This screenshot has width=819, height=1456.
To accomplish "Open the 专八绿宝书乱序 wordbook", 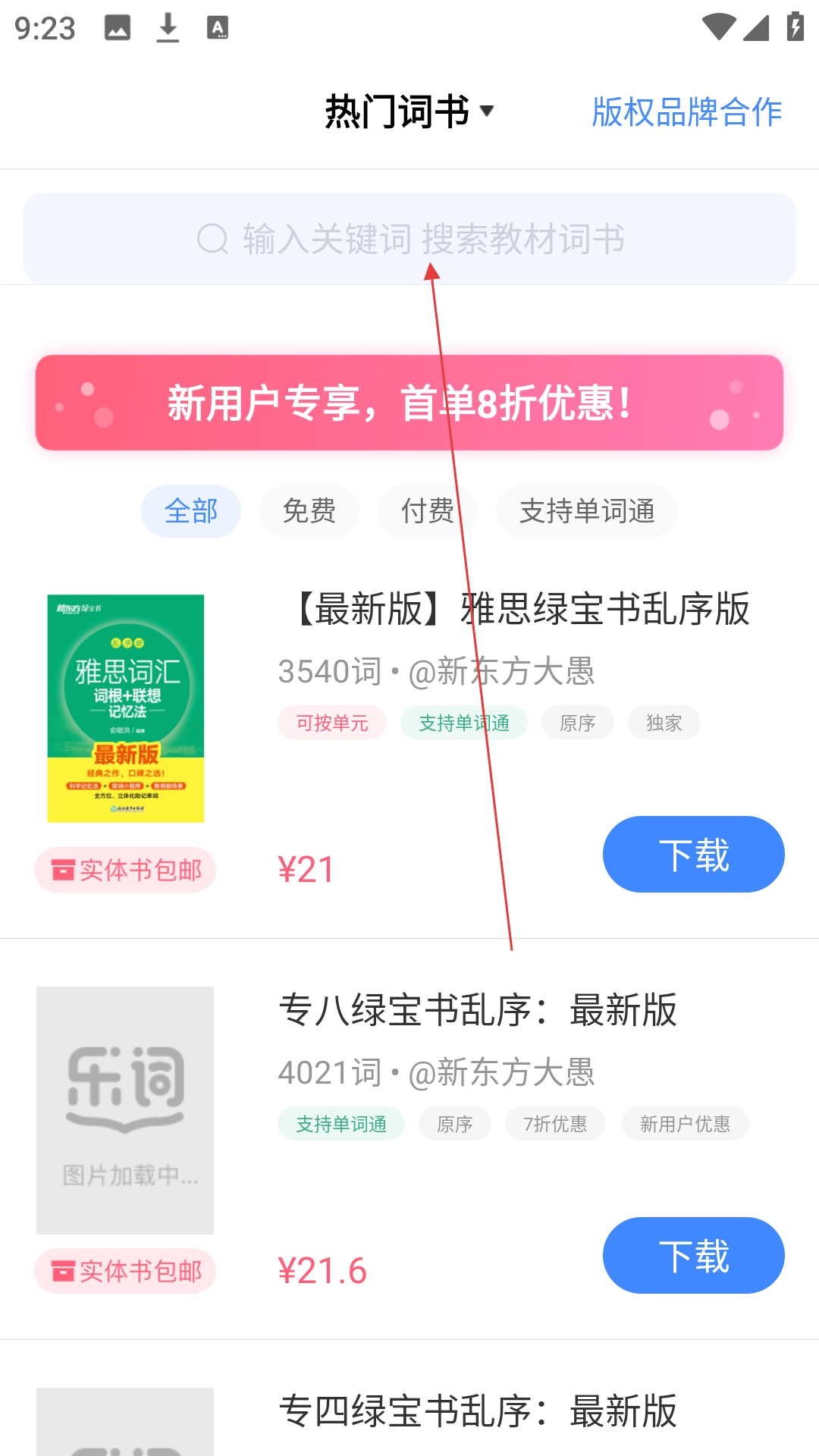I will coord(478,1010).
